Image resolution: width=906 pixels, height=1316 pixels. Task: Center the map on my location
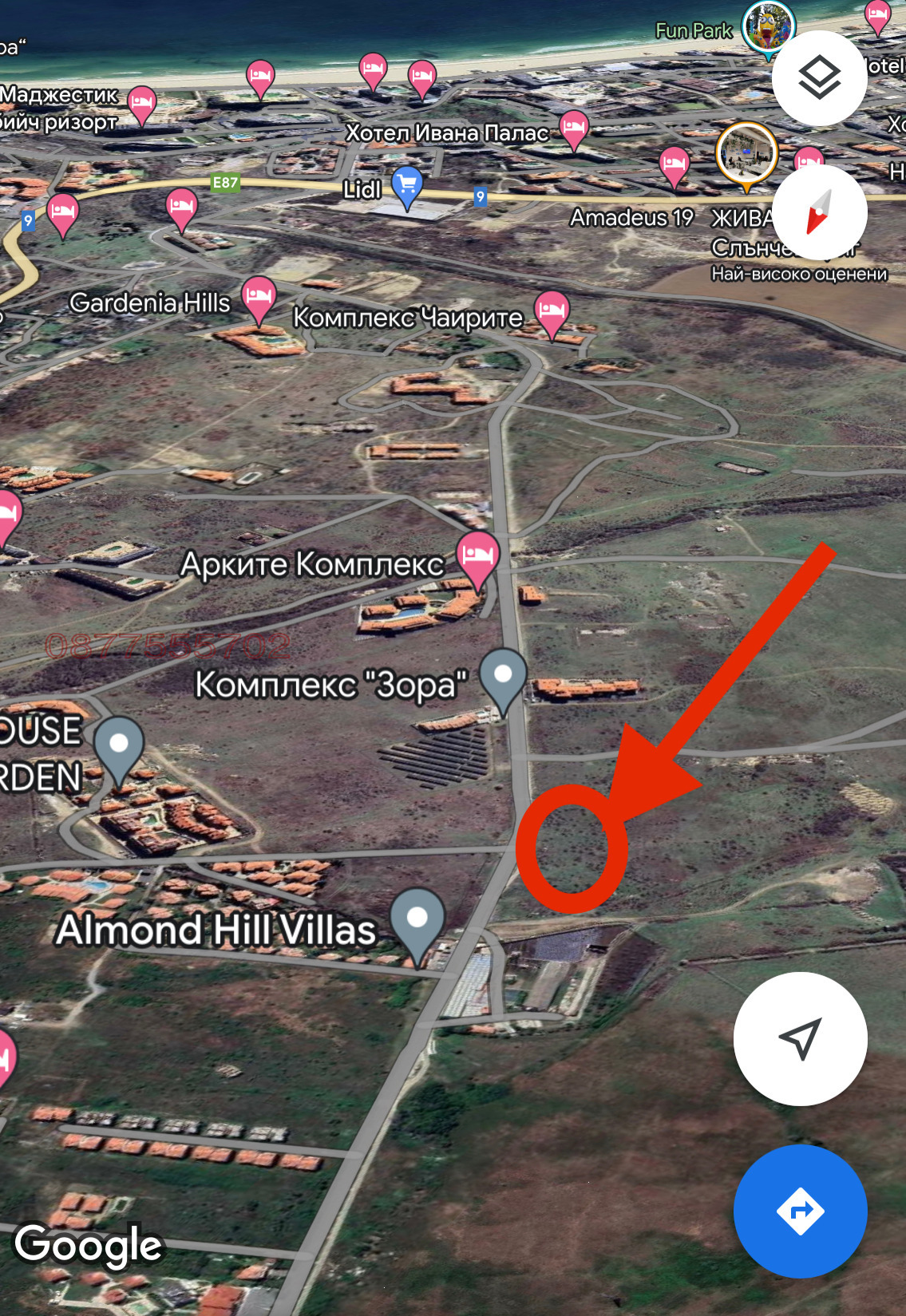tap(800, 1038)
